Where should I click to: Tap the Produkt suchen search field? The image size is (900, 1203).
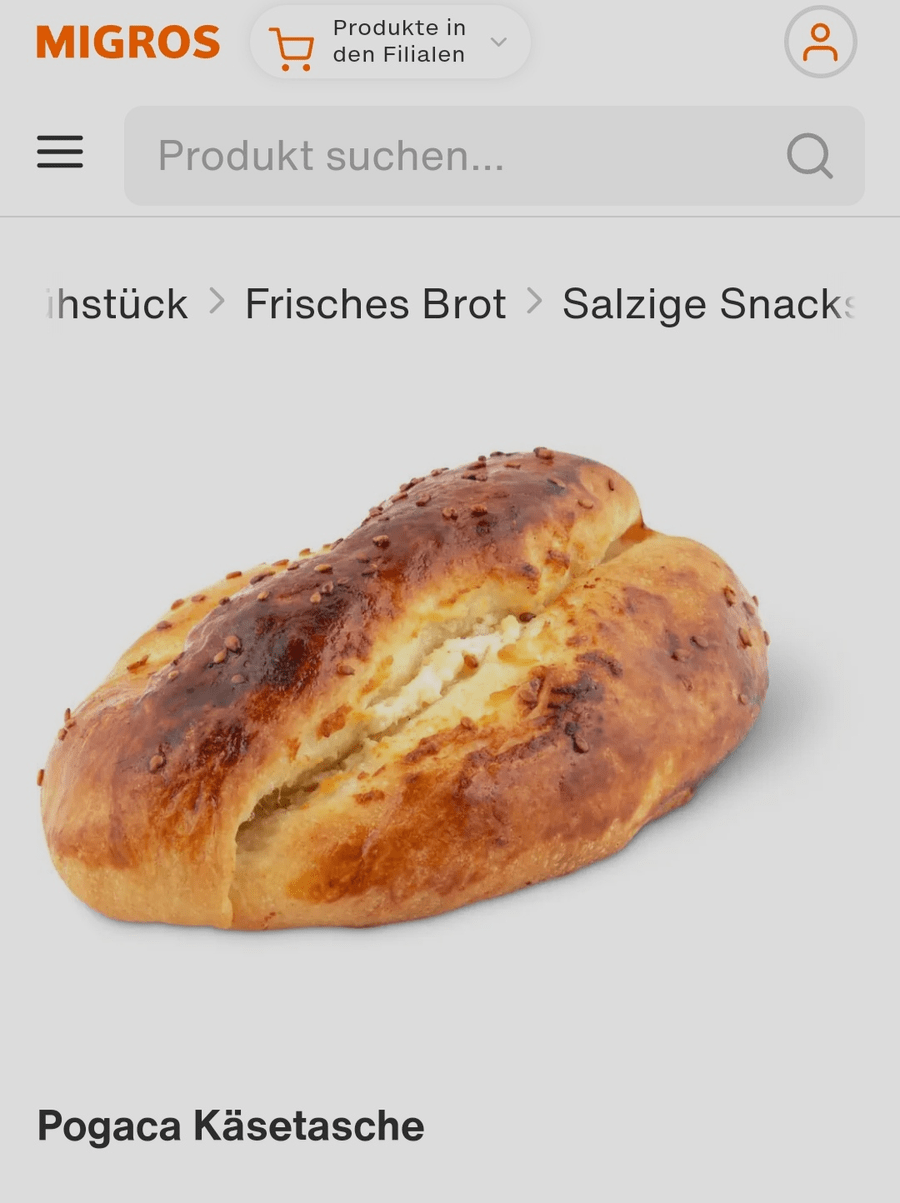click(x=450, y=156)
